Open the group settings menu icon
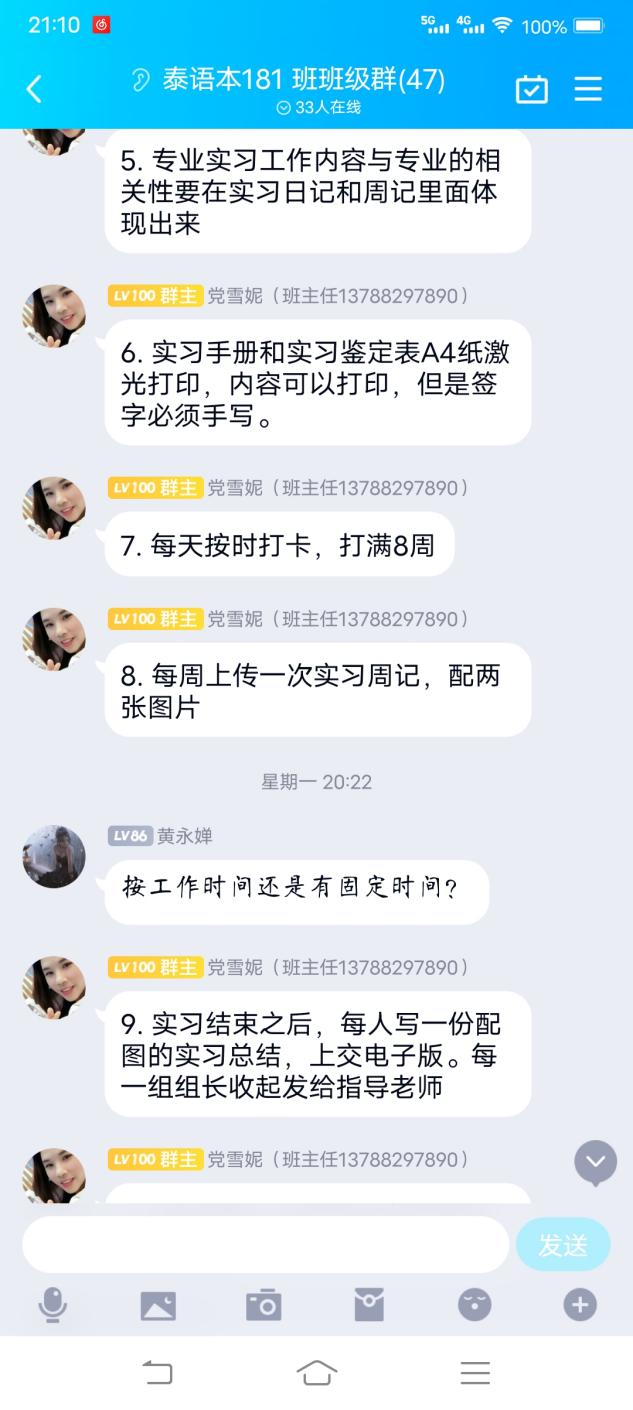This screenshot has height=1410, width=633. click(x=588, y=89)
